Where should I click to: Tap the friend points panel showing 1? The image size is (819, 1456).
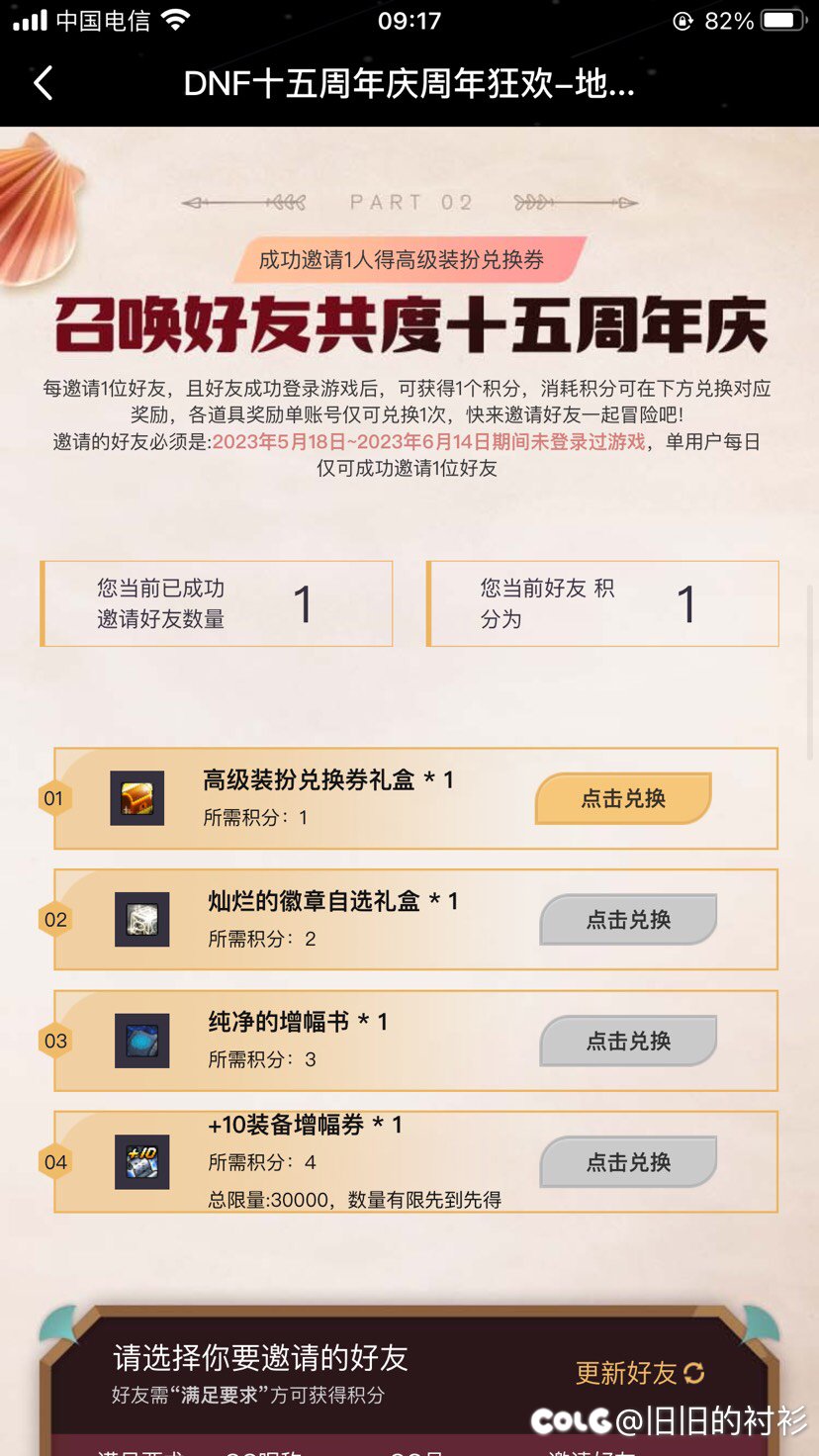[602, 603]
